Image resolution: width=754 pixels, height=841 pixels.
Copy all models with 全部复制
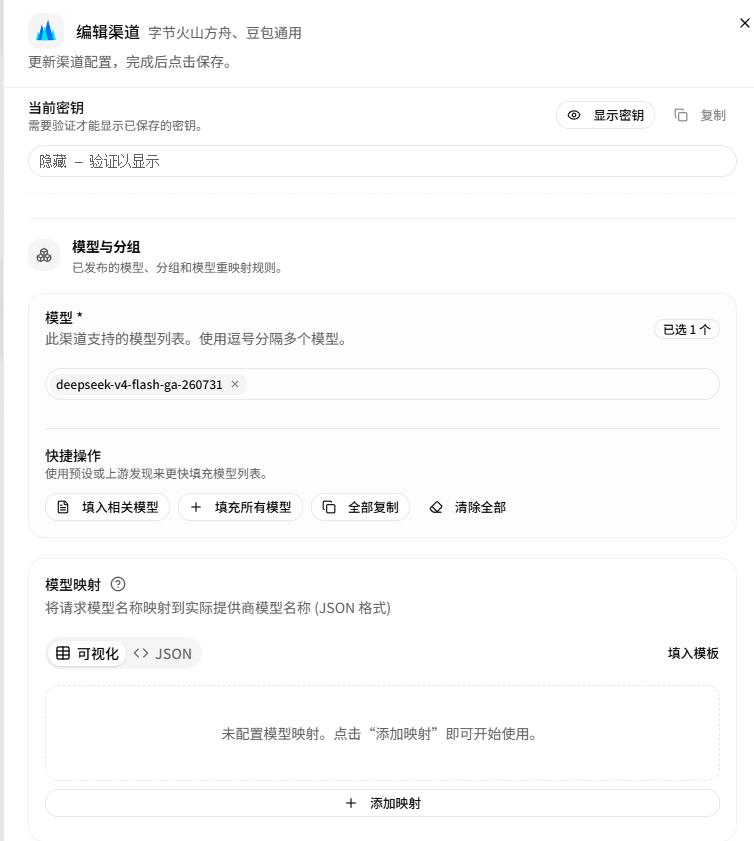point(360,507)
